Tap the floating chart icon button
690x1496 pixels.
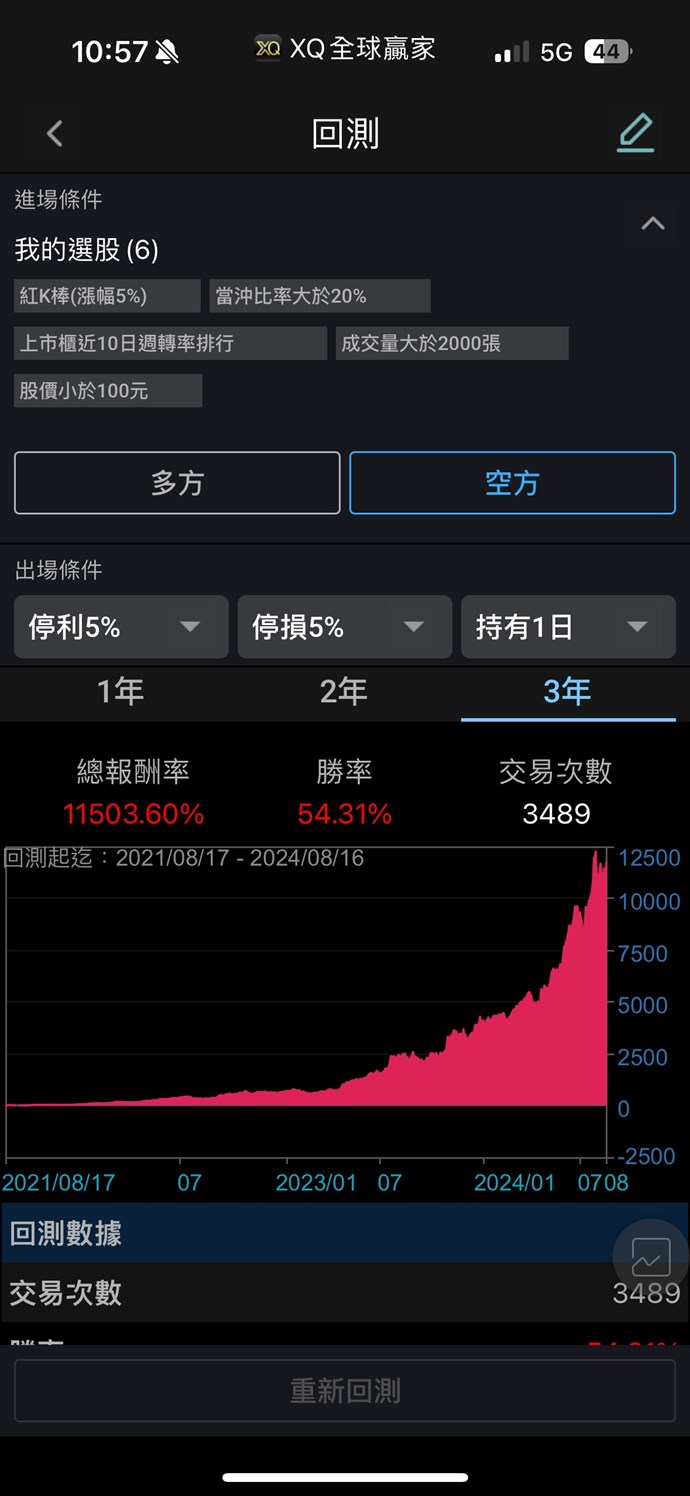click(650, 1257)
